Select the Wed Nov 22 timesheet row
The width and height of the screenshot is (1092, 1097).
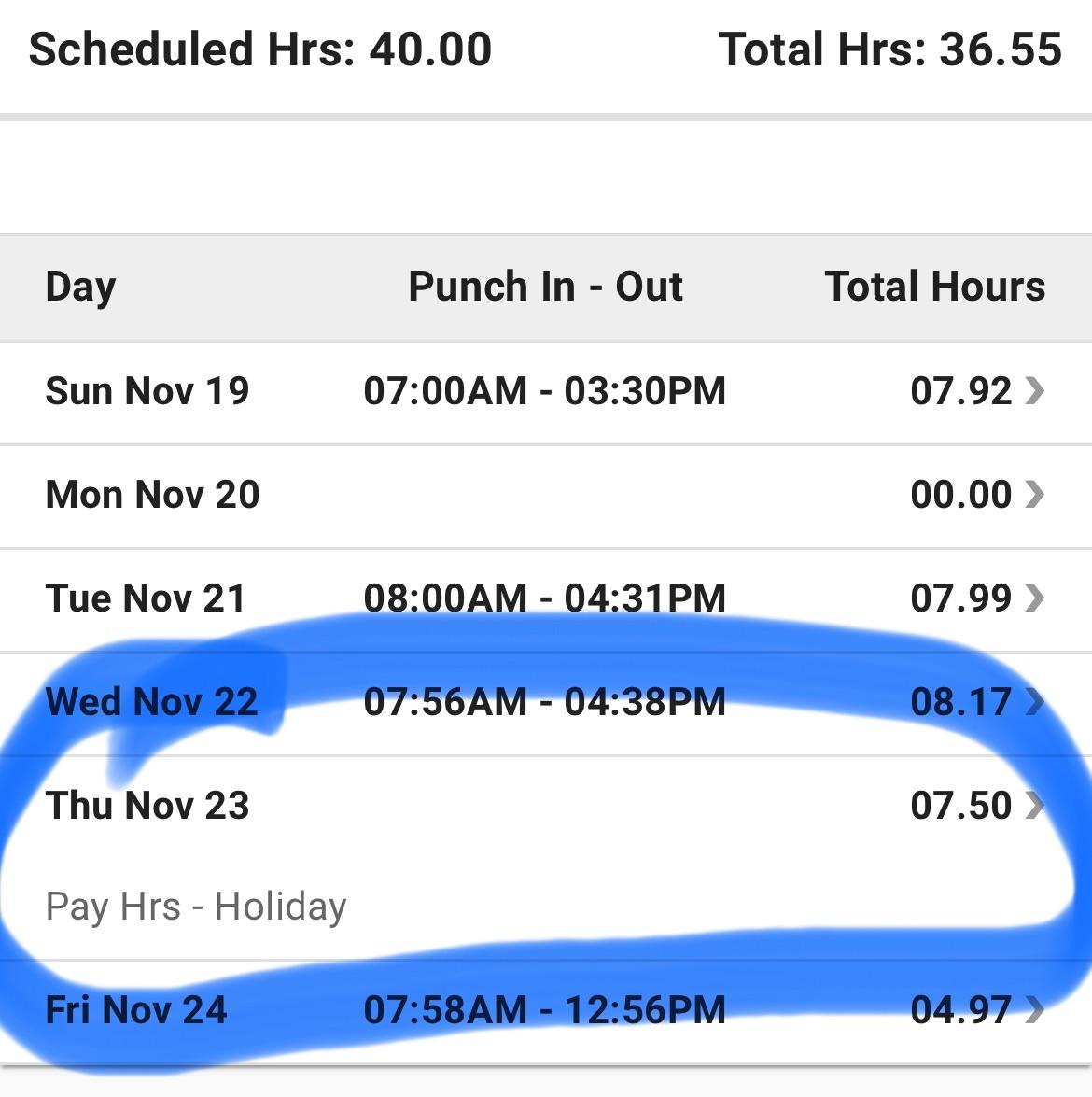467,701
